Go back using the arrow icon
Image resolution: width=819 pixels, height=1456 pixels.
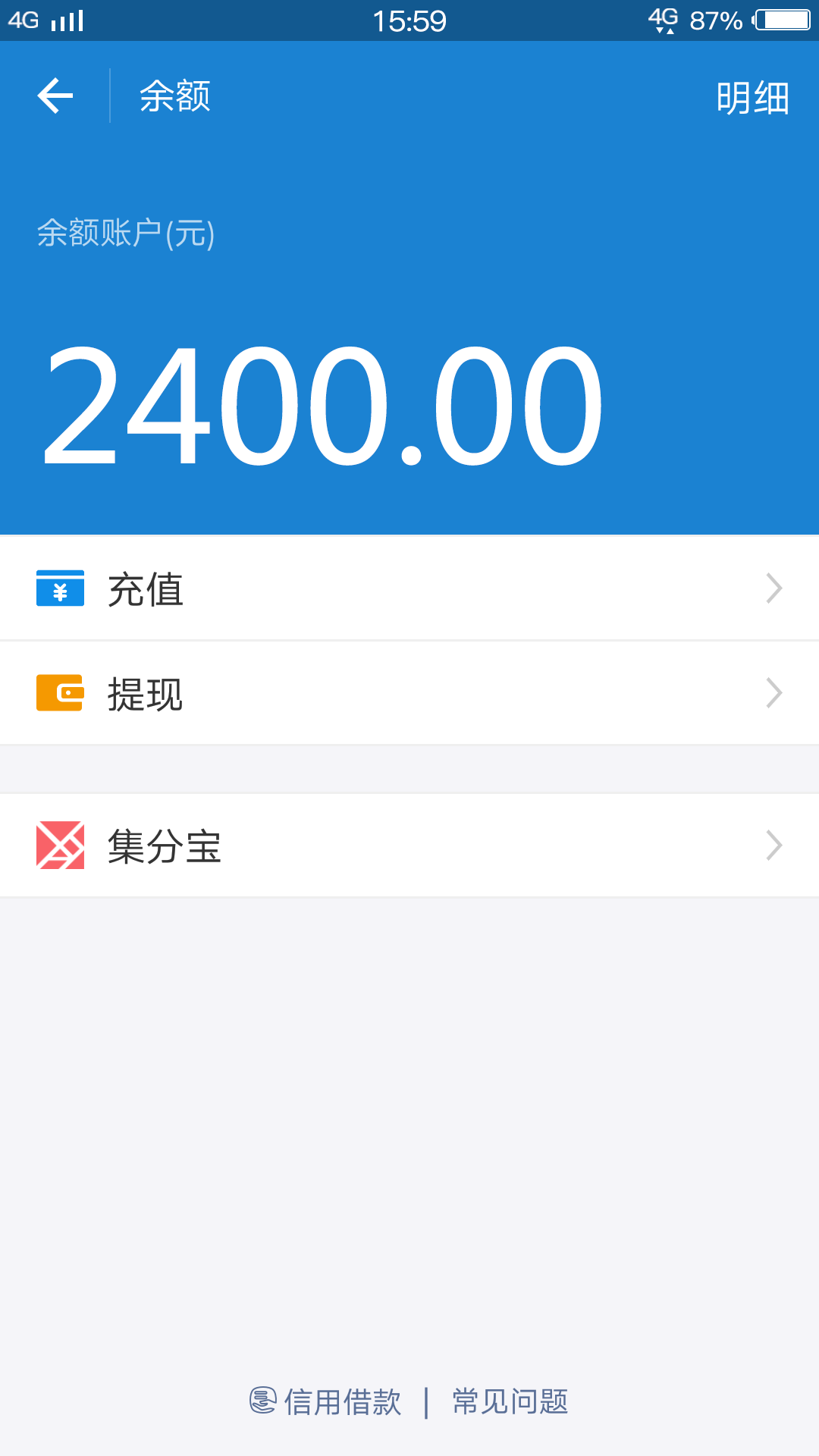click(x=55, y=96)
